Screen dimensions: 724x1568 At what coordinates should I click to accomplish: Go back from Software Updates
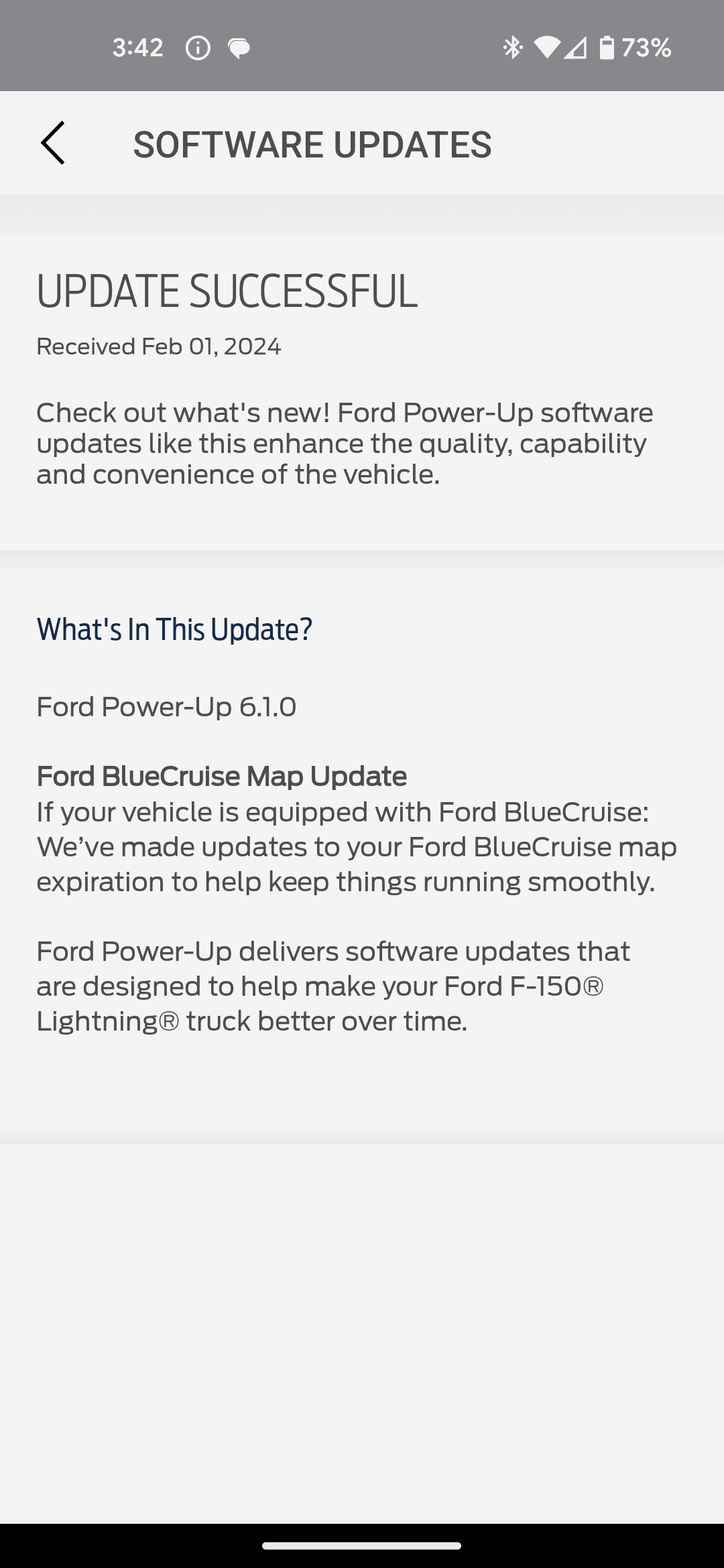pyautogui.click(x=52, y=143)
